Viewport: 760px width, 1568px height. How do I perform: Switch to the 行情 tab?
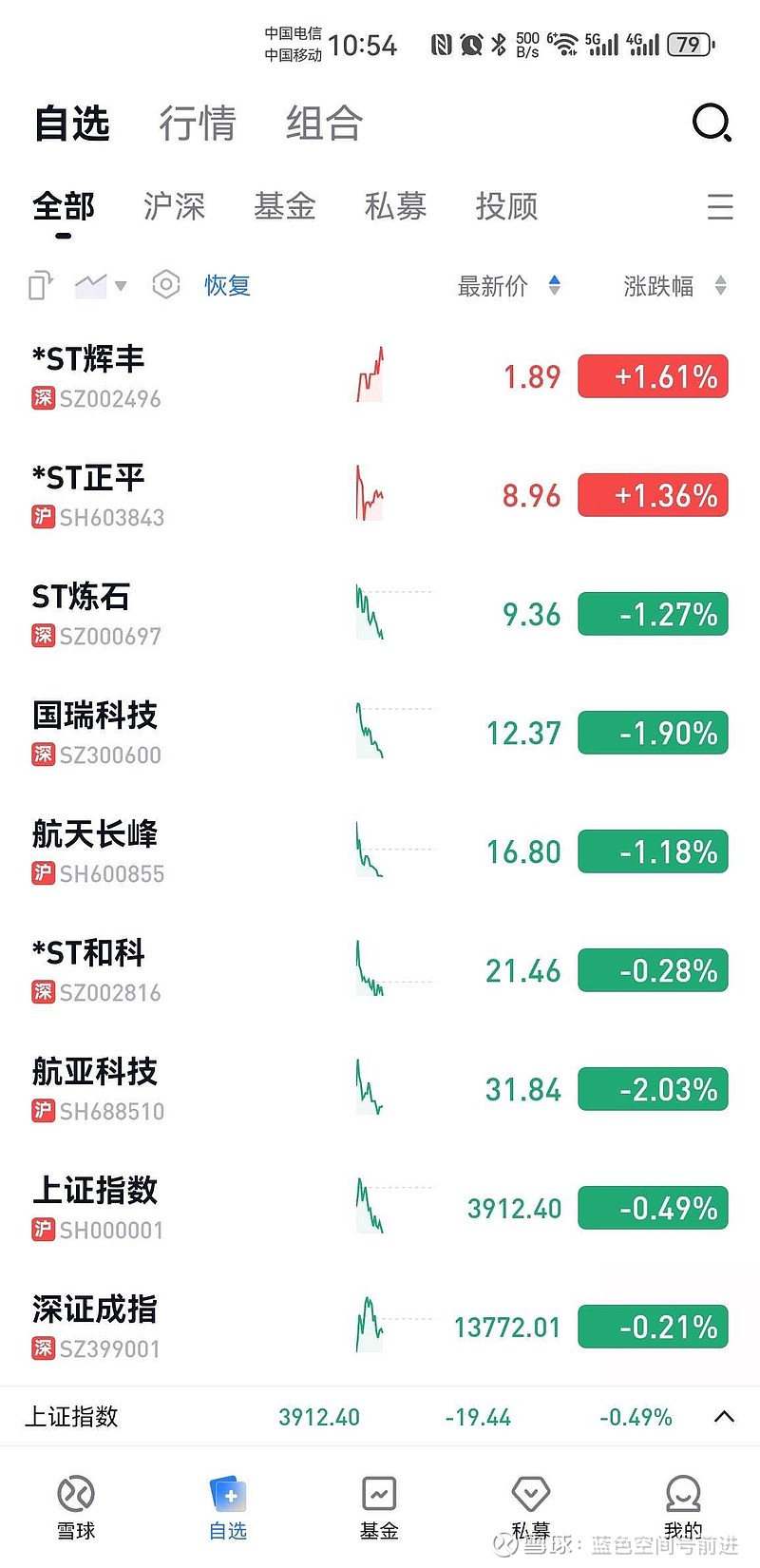[197, 124]
